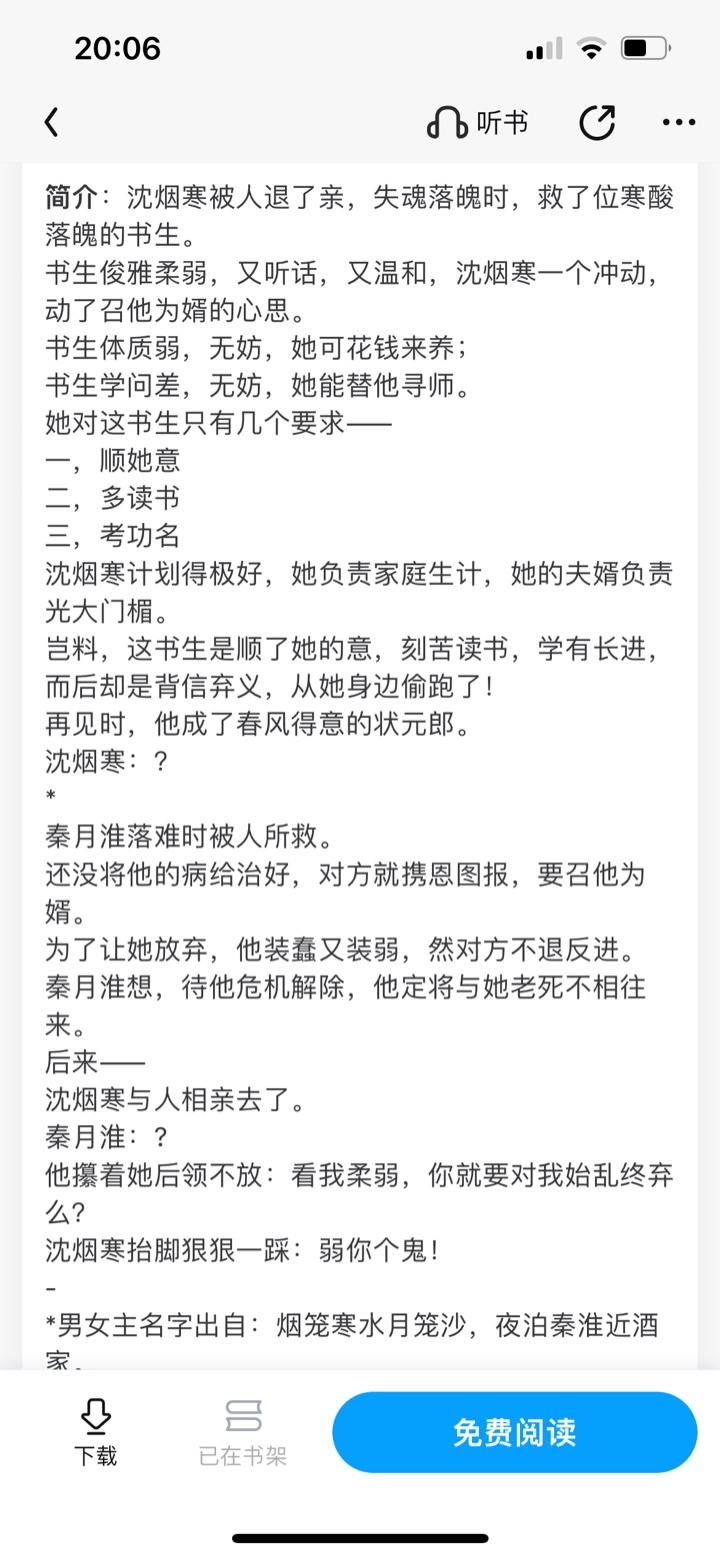
Task: Download the book via 下载
Action: pyautogui.click(x=95, y=1433)
